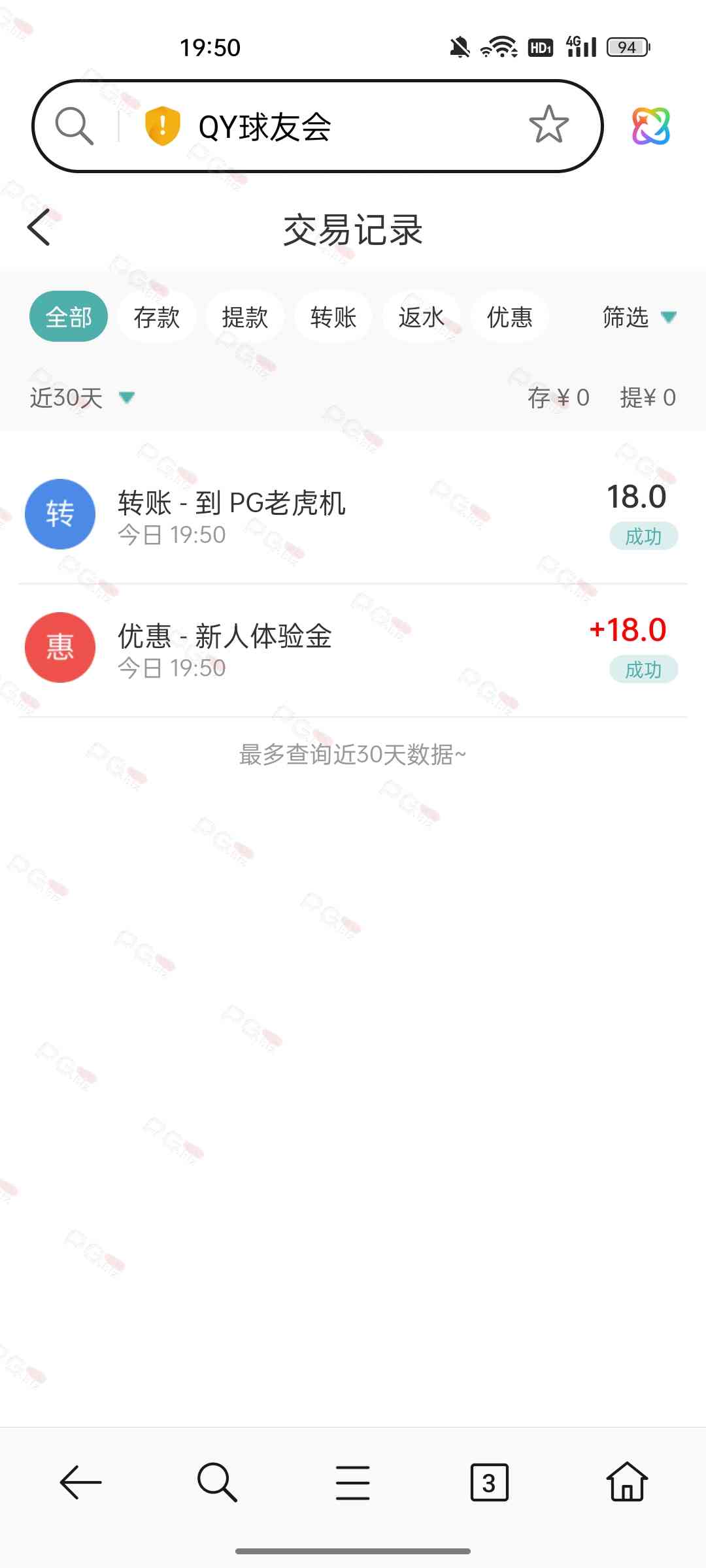
Task: View the 3 open browser tabs
Action: [489, 1482]
